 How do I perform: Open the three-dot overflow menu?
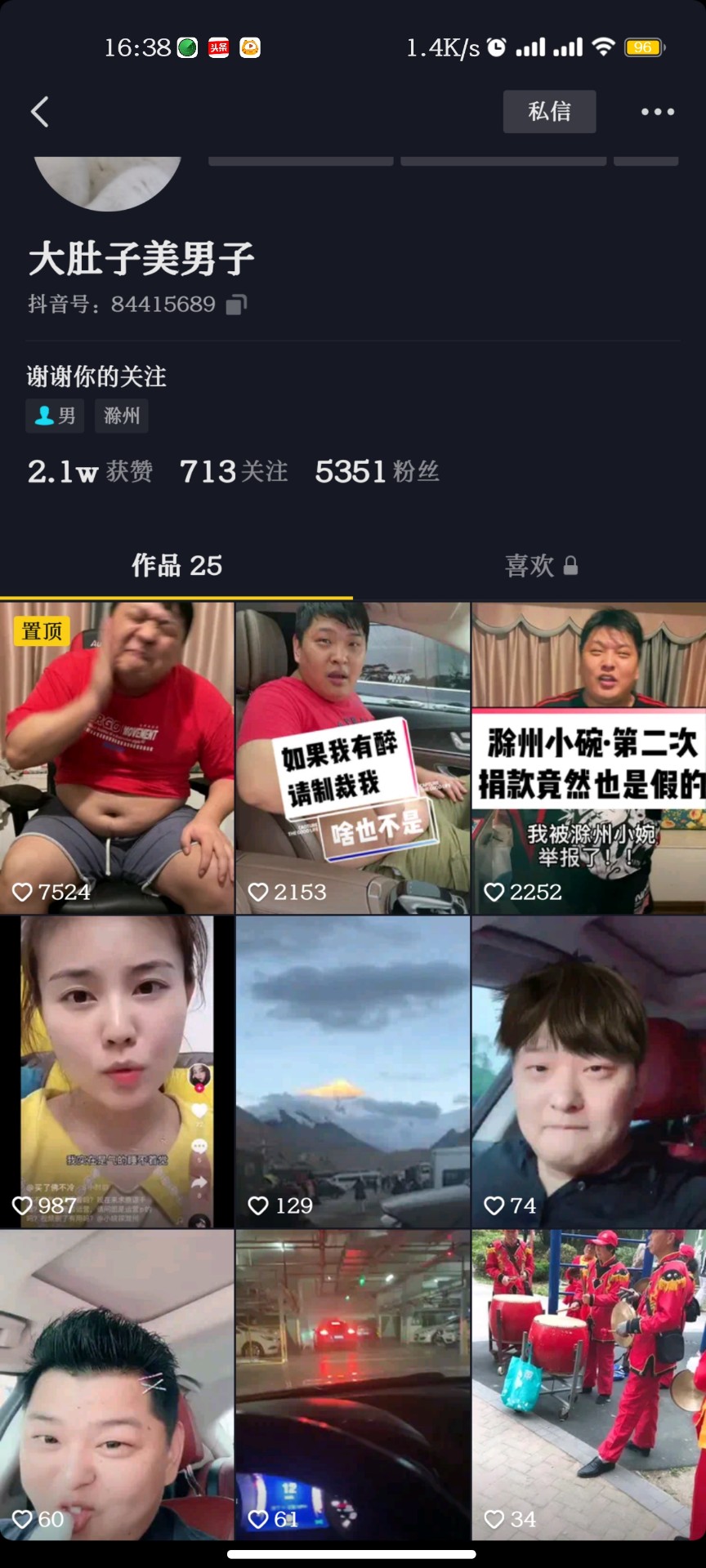(657, 112)
